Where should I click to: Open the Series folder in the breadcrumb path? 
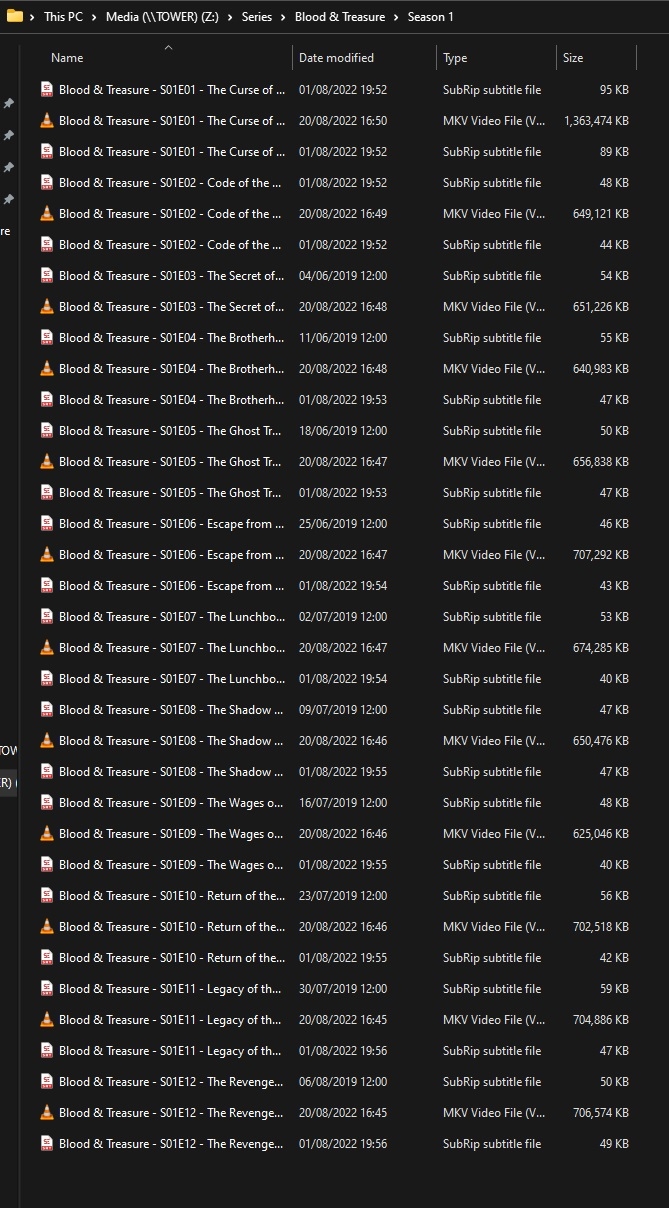pos(257,17)
